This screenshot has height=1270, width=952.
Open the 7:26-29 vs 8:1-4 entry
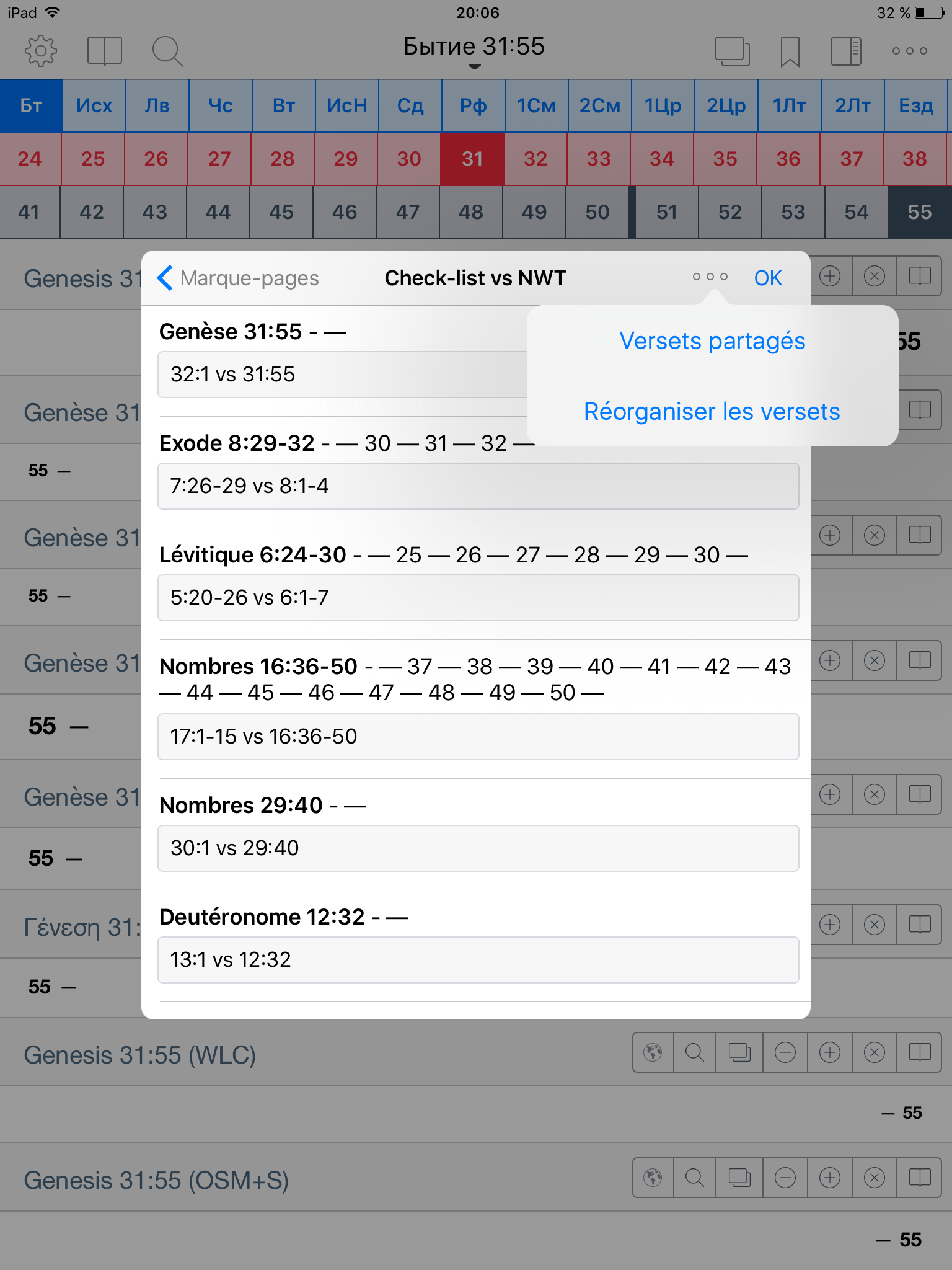pyautogui.click(x=478, y=486)
